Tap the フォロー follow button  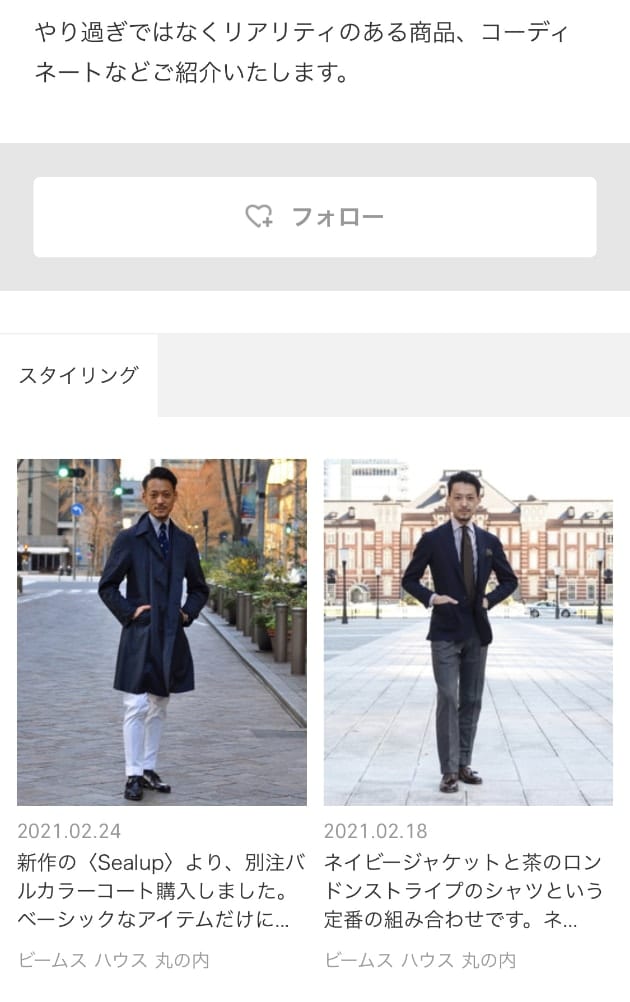coord(314,217)
